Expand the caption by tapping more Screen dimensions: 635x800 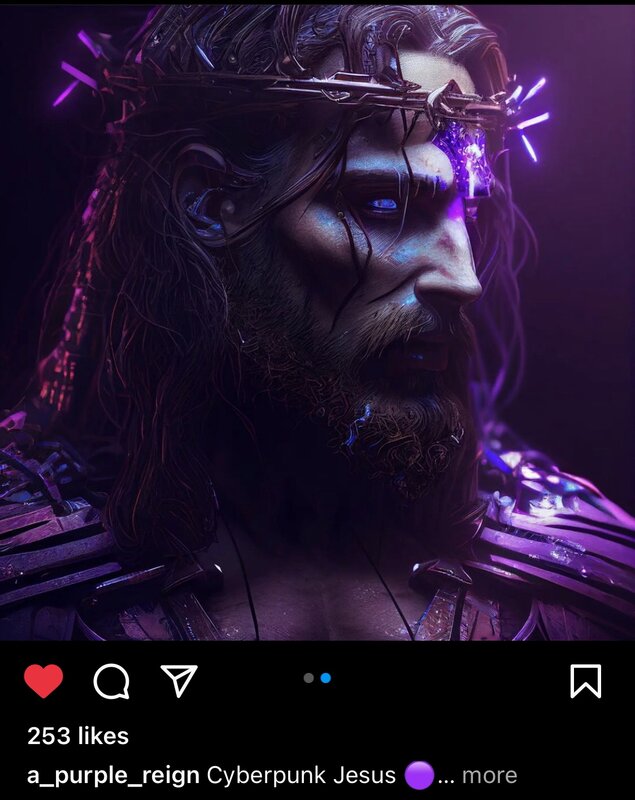pos(489,775)
